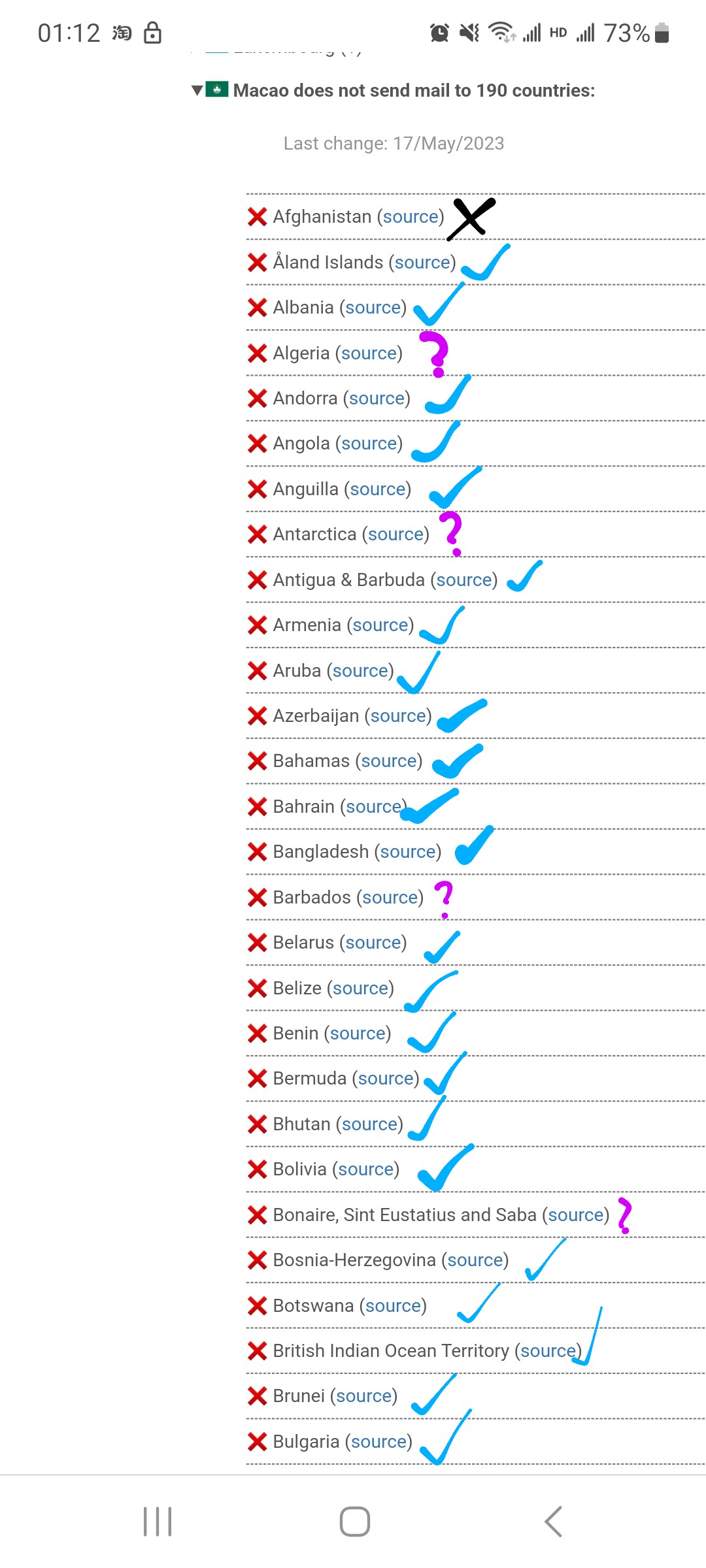Open the source link for Barbados
706x1568 pixels.
[390, 898]
